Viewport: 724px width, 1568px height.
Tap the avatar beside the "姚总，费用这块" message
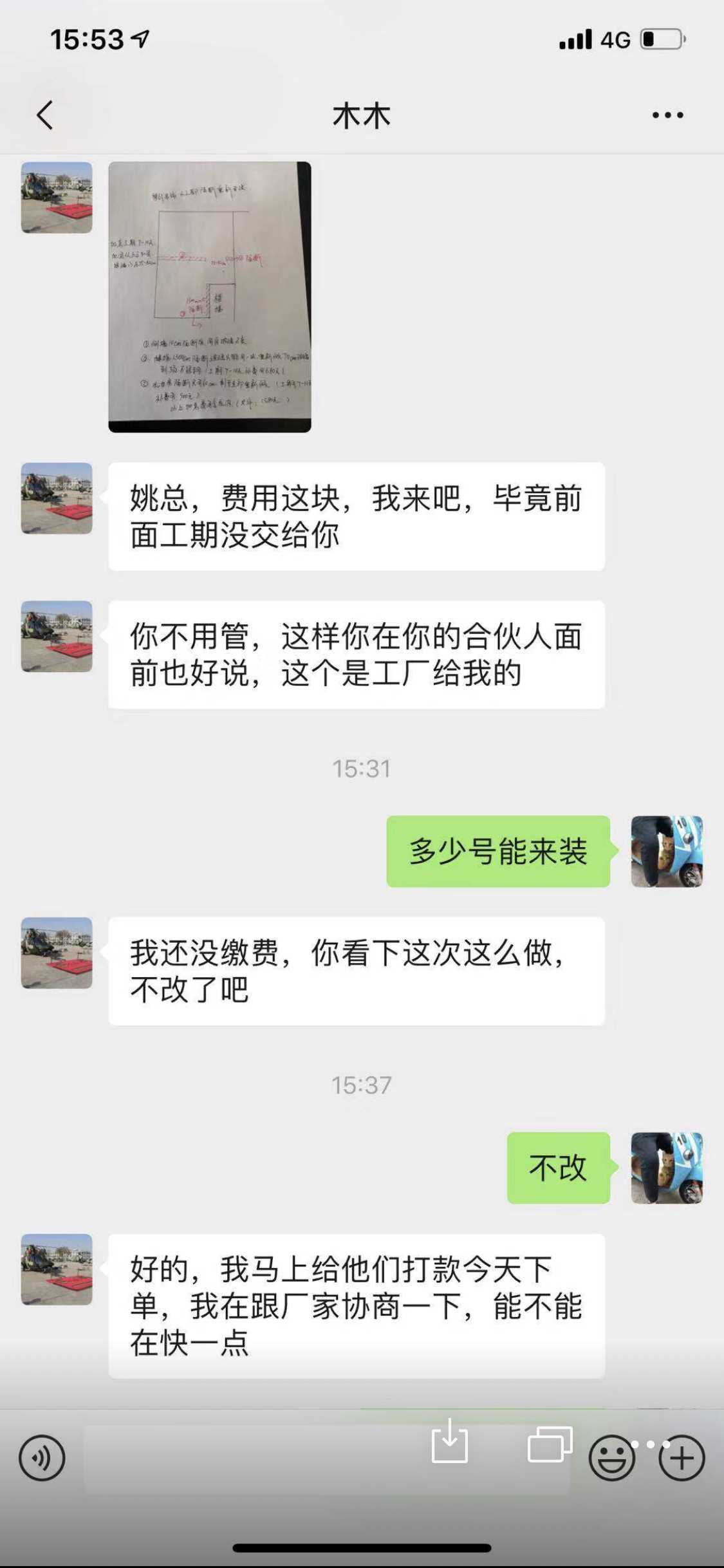pos(57,498)
